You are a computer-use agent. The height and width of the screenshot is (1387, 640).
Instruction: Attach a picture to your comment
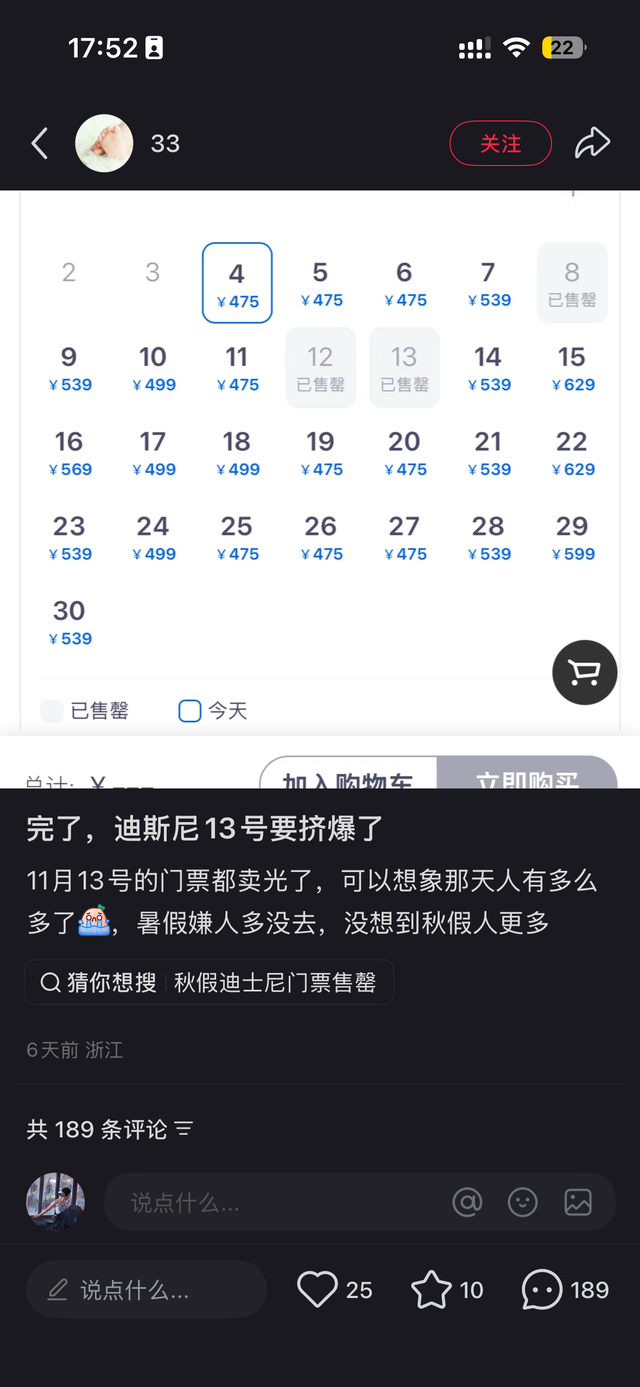tap(578, 1202)
